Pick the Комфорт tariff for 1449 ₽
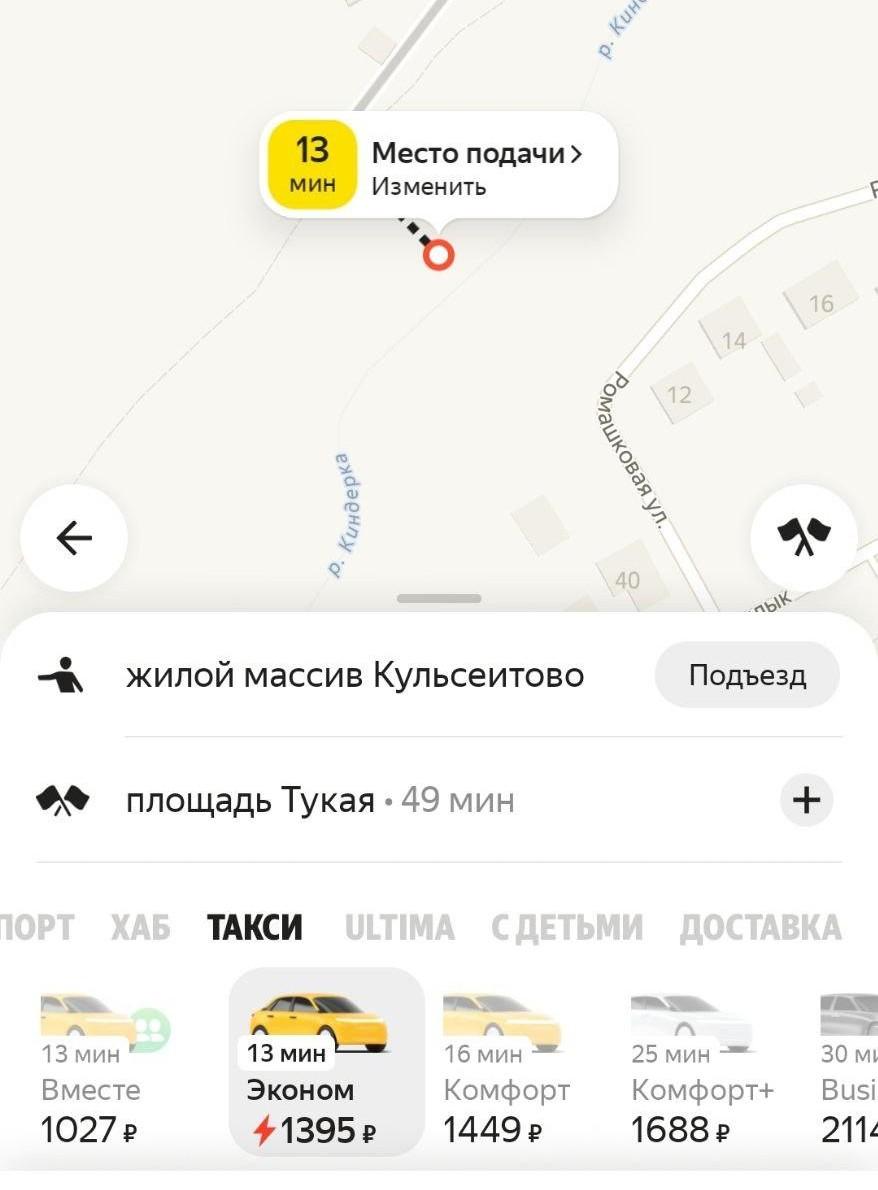This screenshot has width=878, height=1190. 506,1068
